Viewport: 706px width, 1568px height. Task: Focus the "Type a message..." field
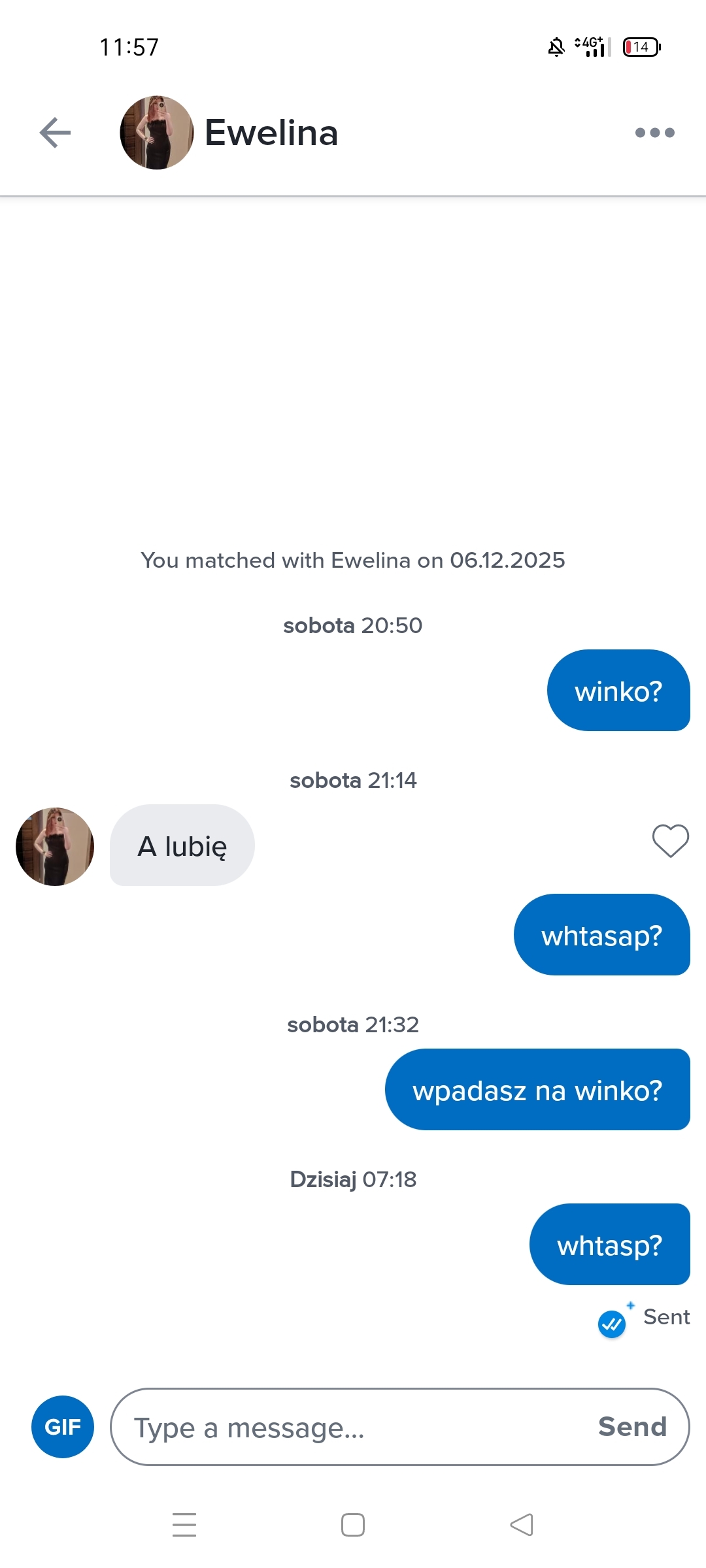click(353, 1427)
